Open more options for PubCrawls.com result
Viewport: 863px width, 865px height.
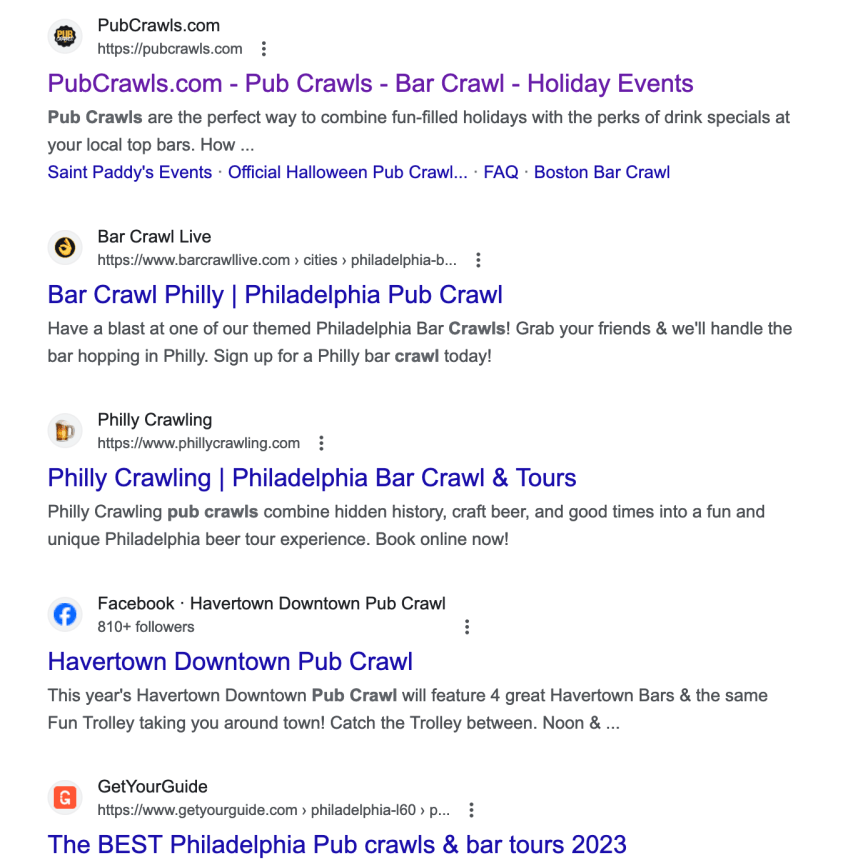pyautogui.click(x=264, y=49)
